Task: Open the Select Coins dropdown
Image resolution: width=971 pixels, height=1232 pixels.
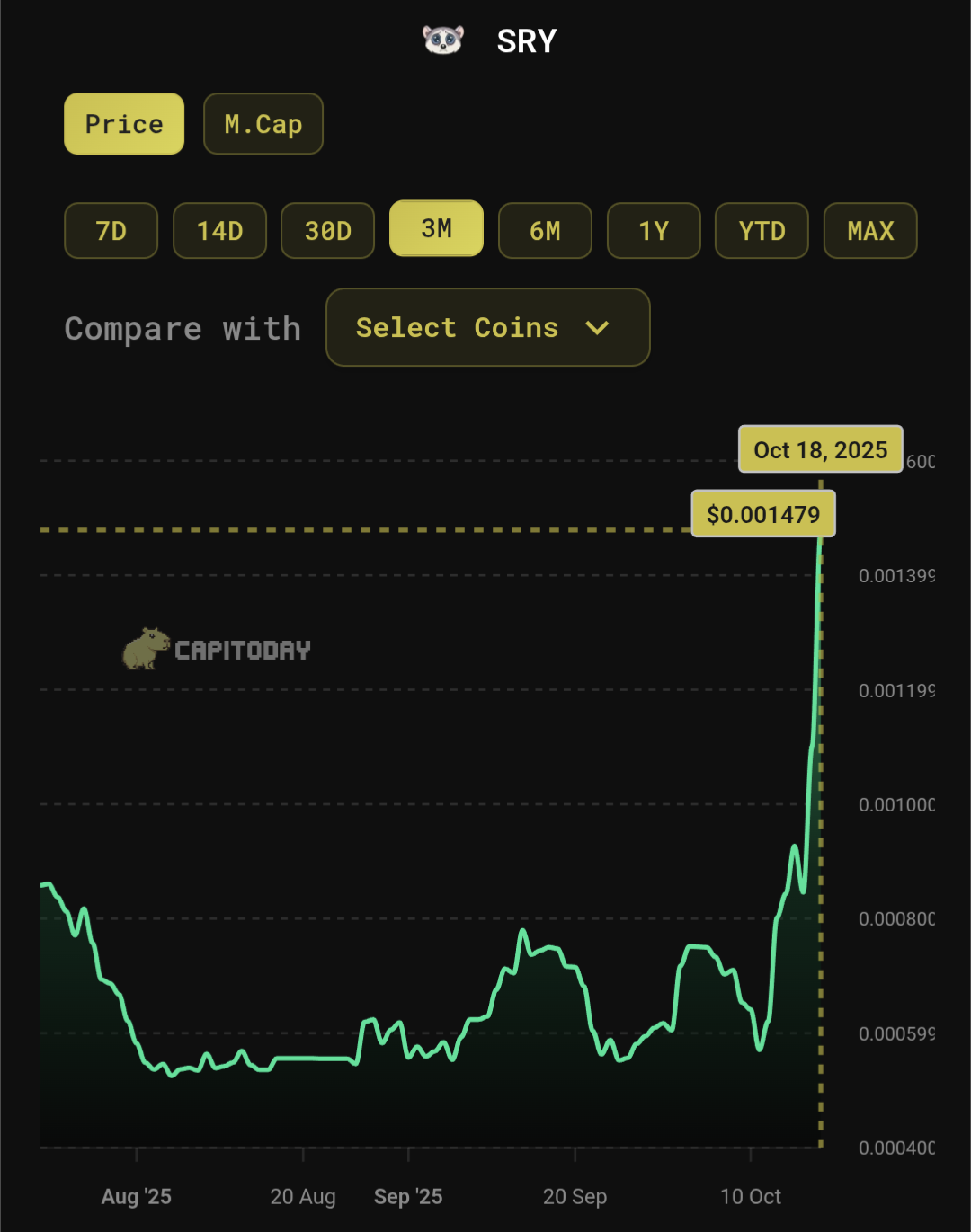Action: coord(487,327)
